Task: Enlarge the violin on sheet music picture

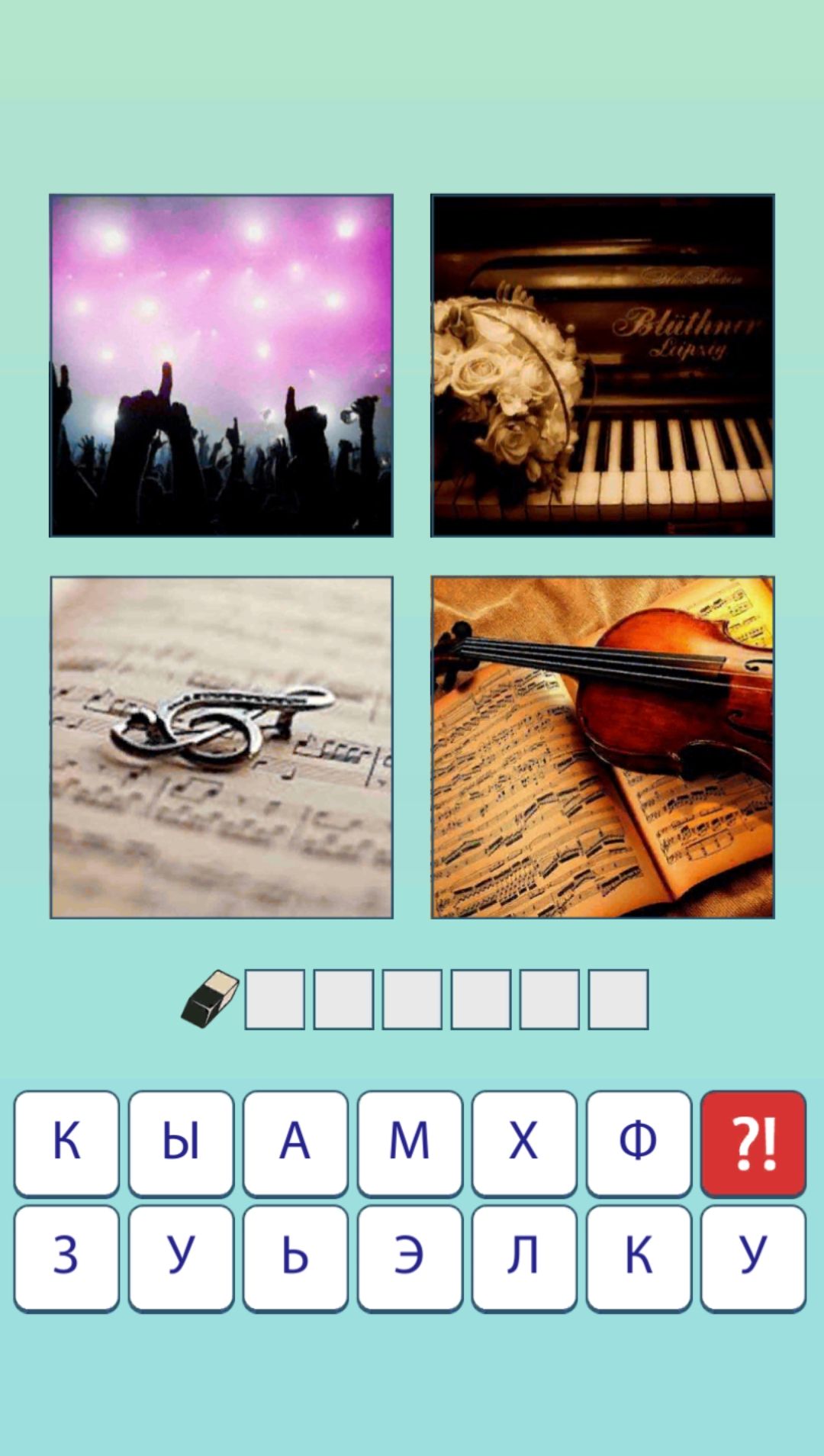Action: (603, 747)
